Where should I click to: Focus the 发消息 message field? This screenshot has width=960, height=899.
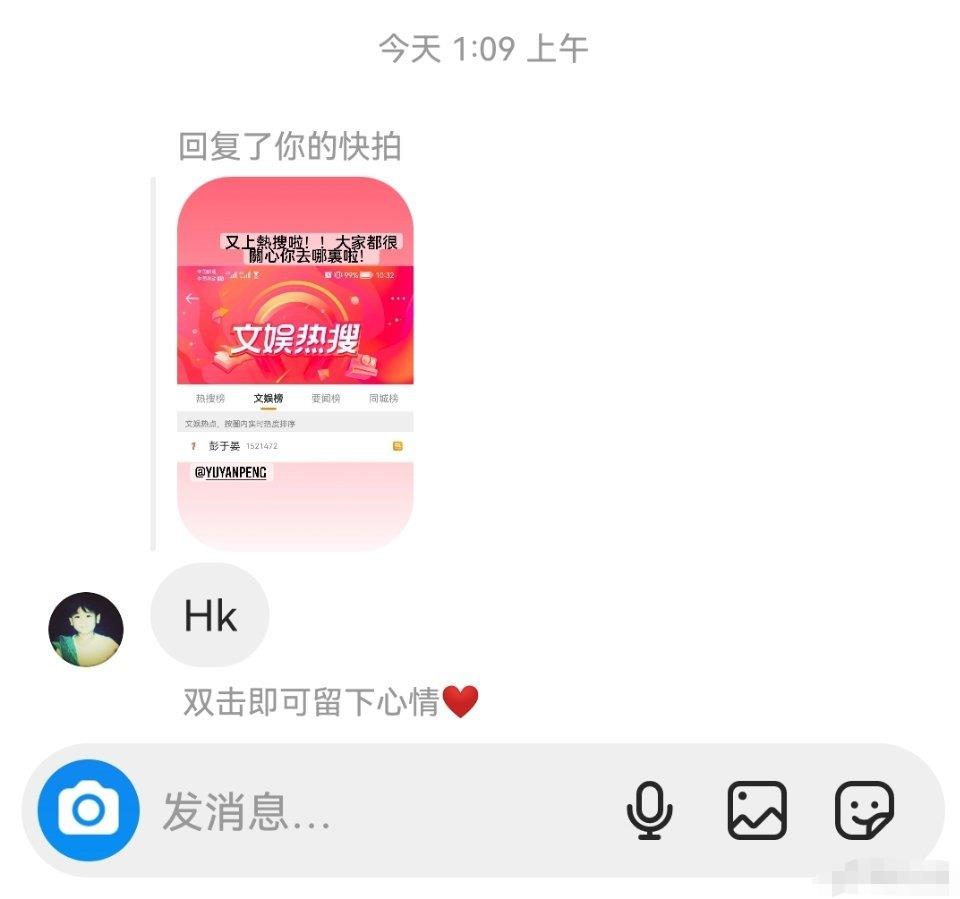[380, 811]
